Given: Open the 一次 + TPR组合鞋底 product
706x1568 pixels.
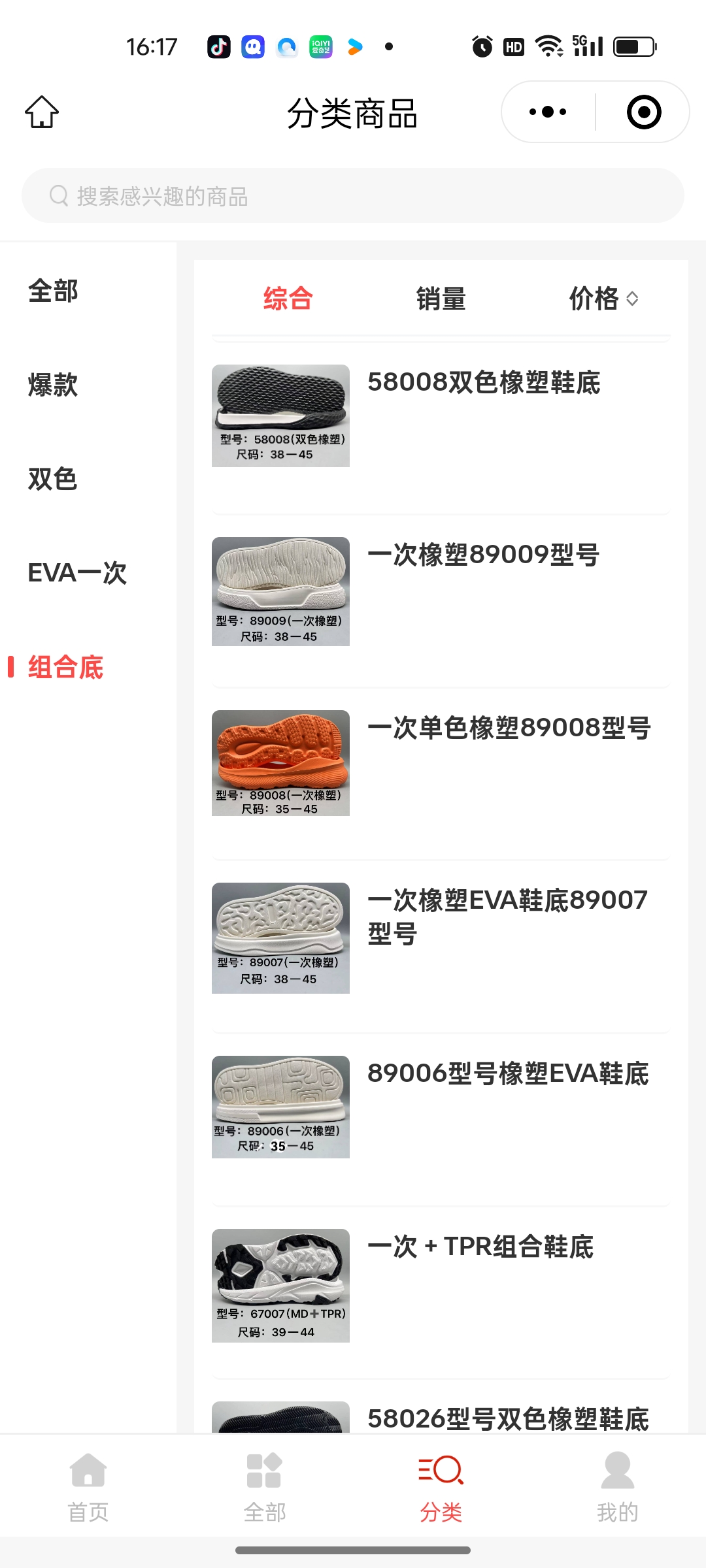Looking at the screenshot, I should click(480, 1247).
